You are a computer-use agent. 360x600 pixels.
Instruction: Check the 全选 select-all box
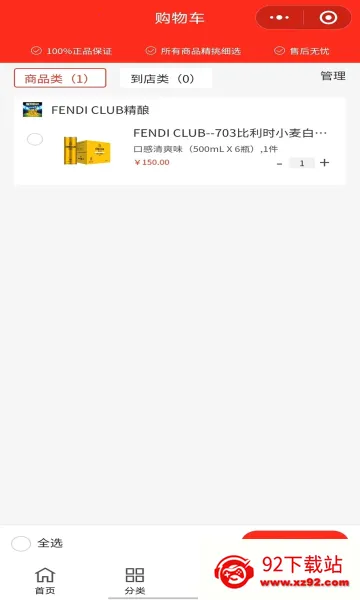click(21, 543)
